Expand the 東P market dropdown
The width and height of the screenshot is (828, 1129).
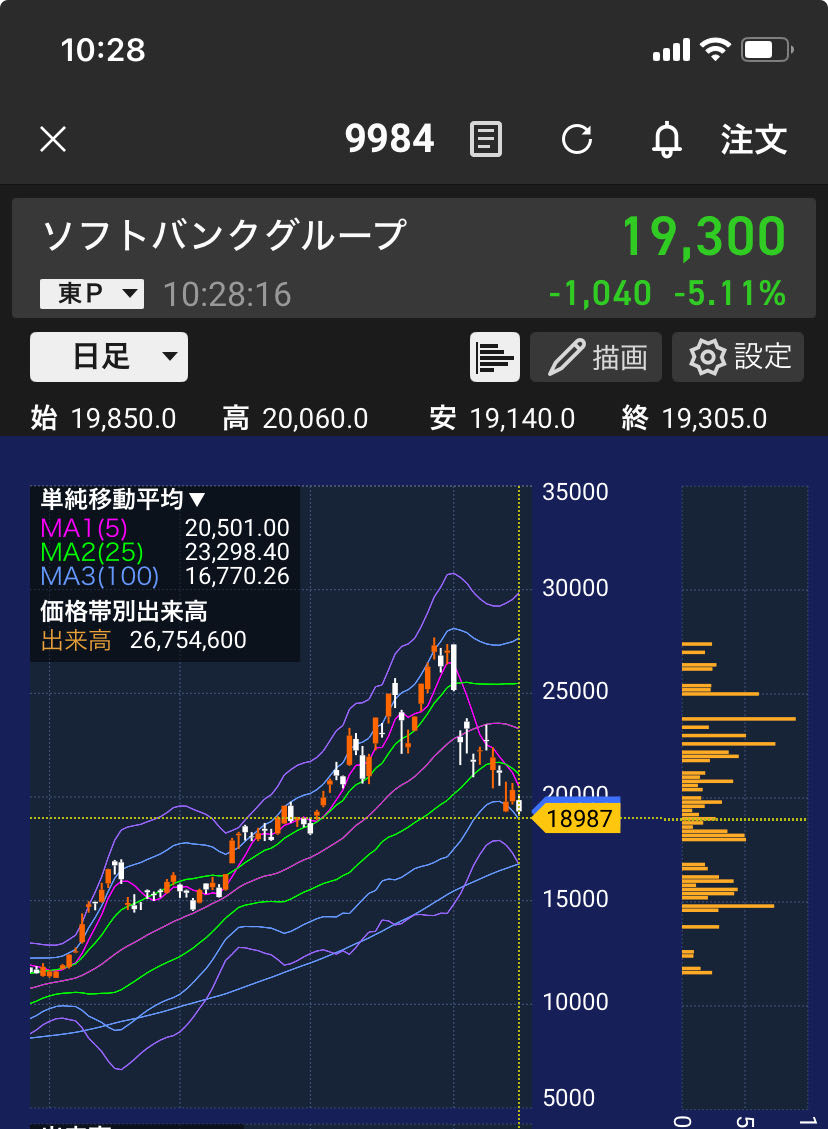coord(92,294)
